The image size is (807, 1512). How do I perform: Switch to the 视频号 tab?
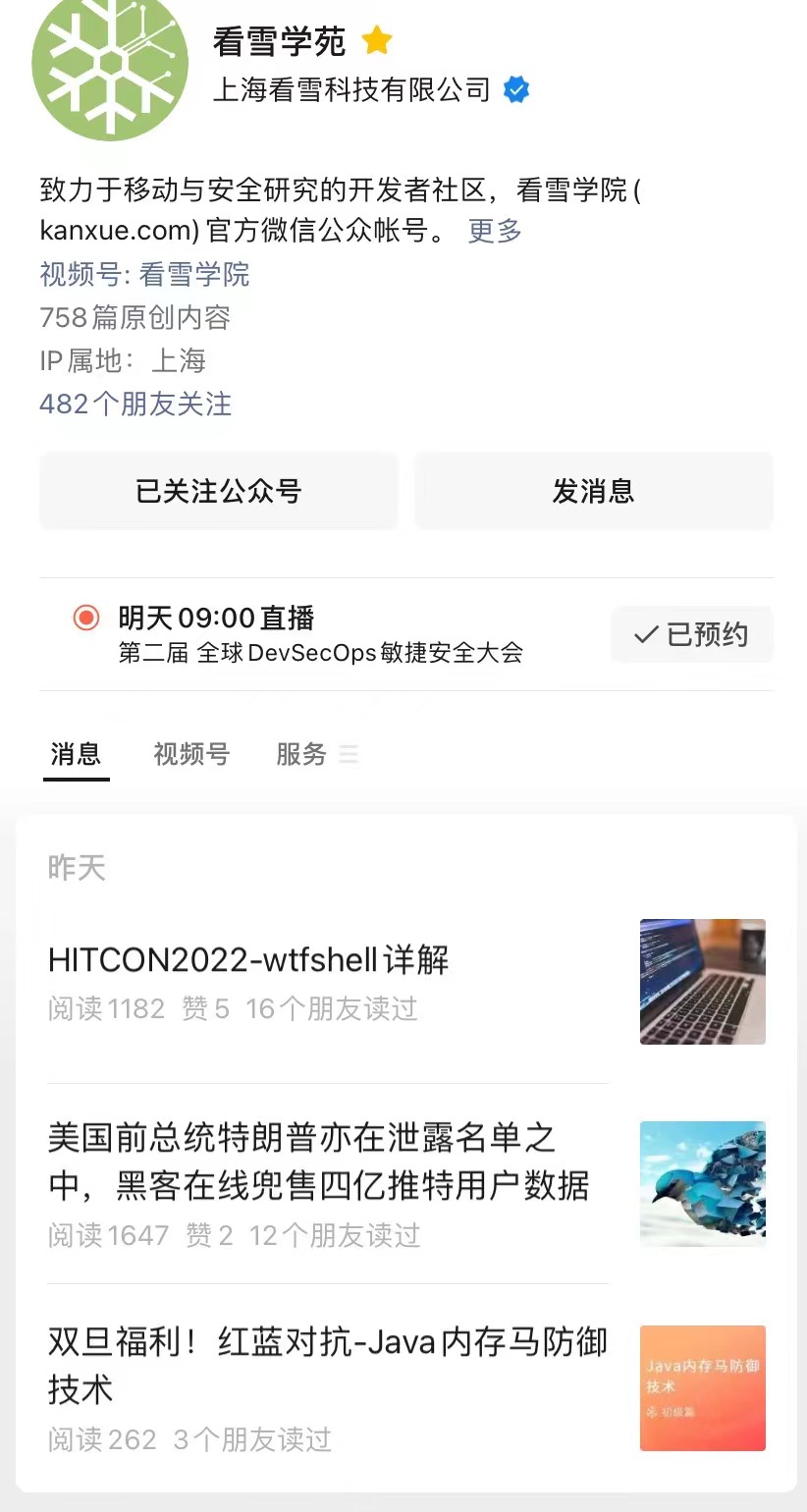[x=191, y=754]
